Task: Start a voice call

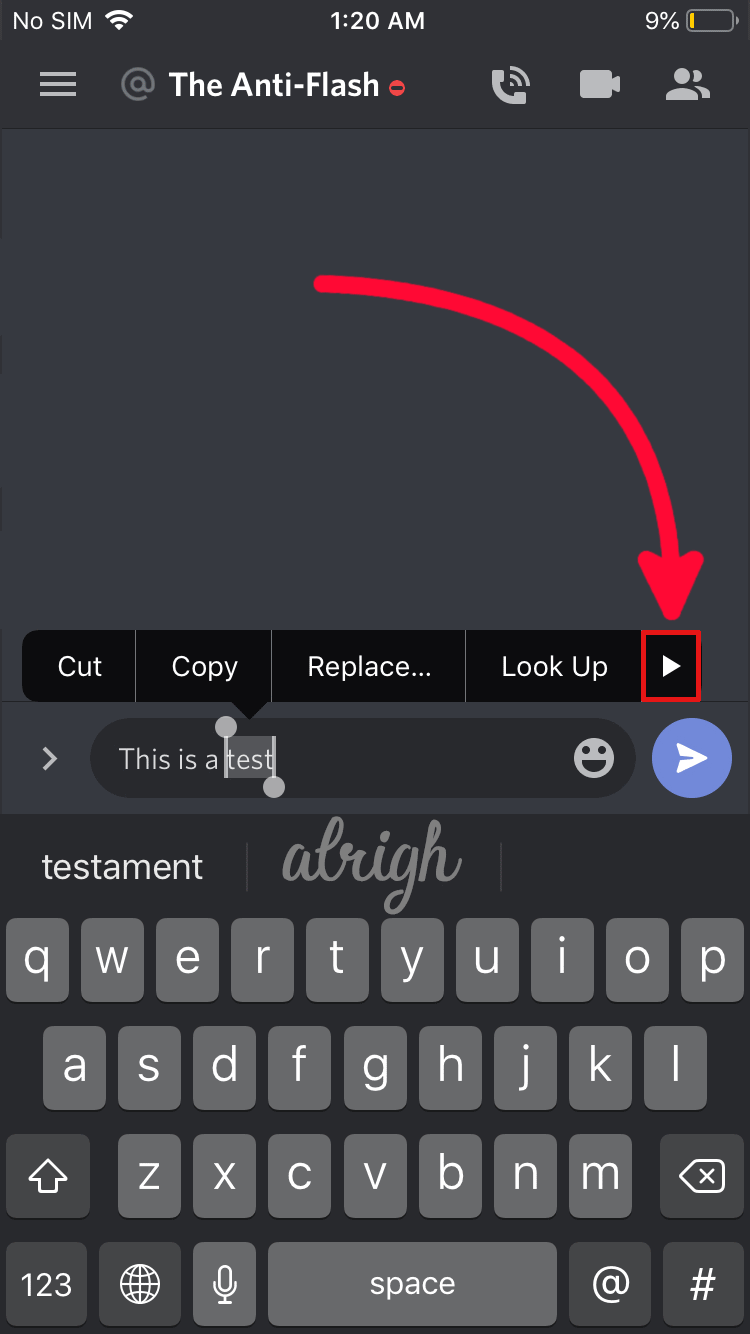Action: [511, 85]
